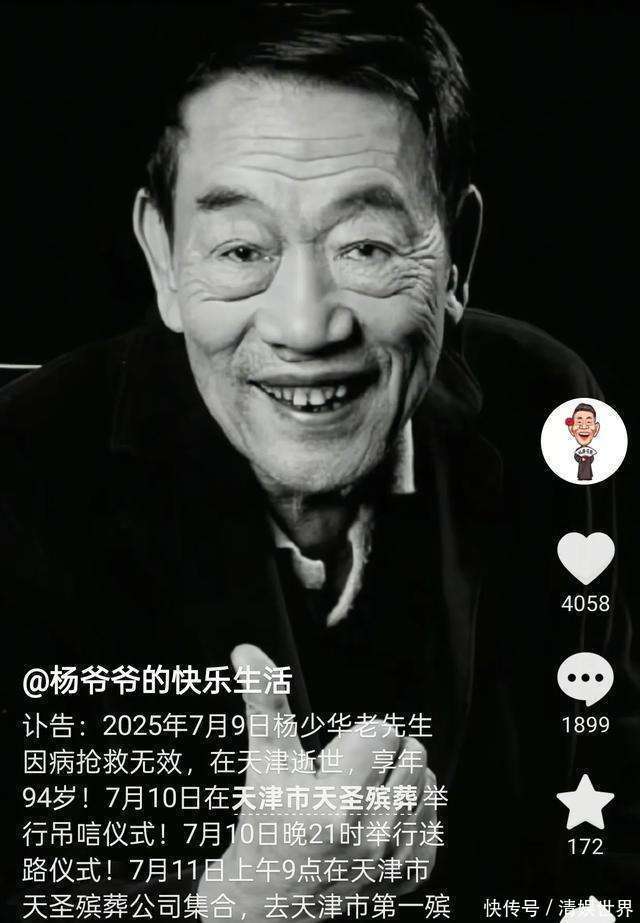
Task: Open the comments bubble
Action: (x=585, y=679)
